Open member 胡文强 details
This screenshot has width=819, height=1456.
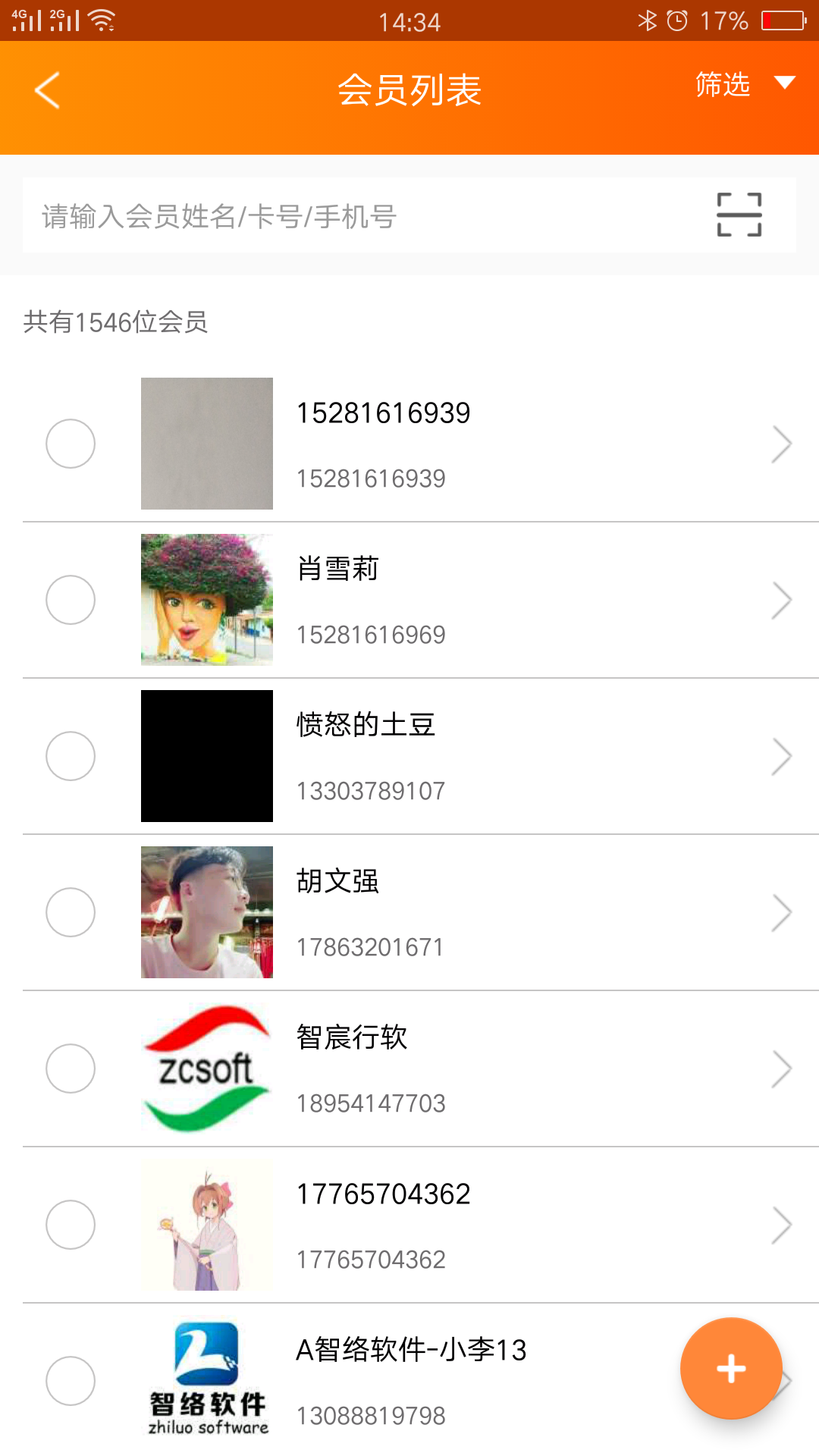tap(421, 912)
